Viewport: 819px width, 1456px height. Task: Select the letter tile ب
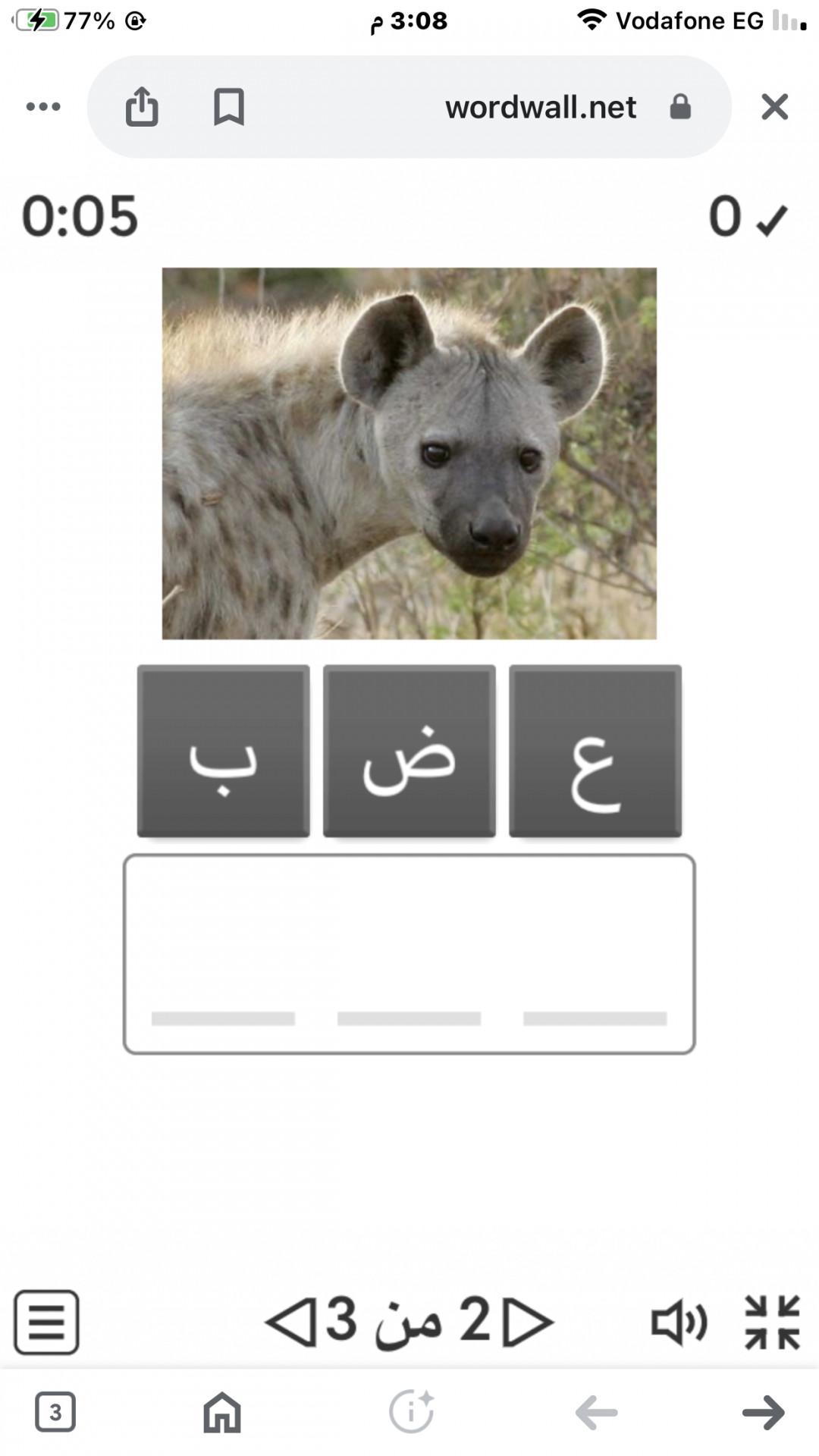click(x=223, y=751)
